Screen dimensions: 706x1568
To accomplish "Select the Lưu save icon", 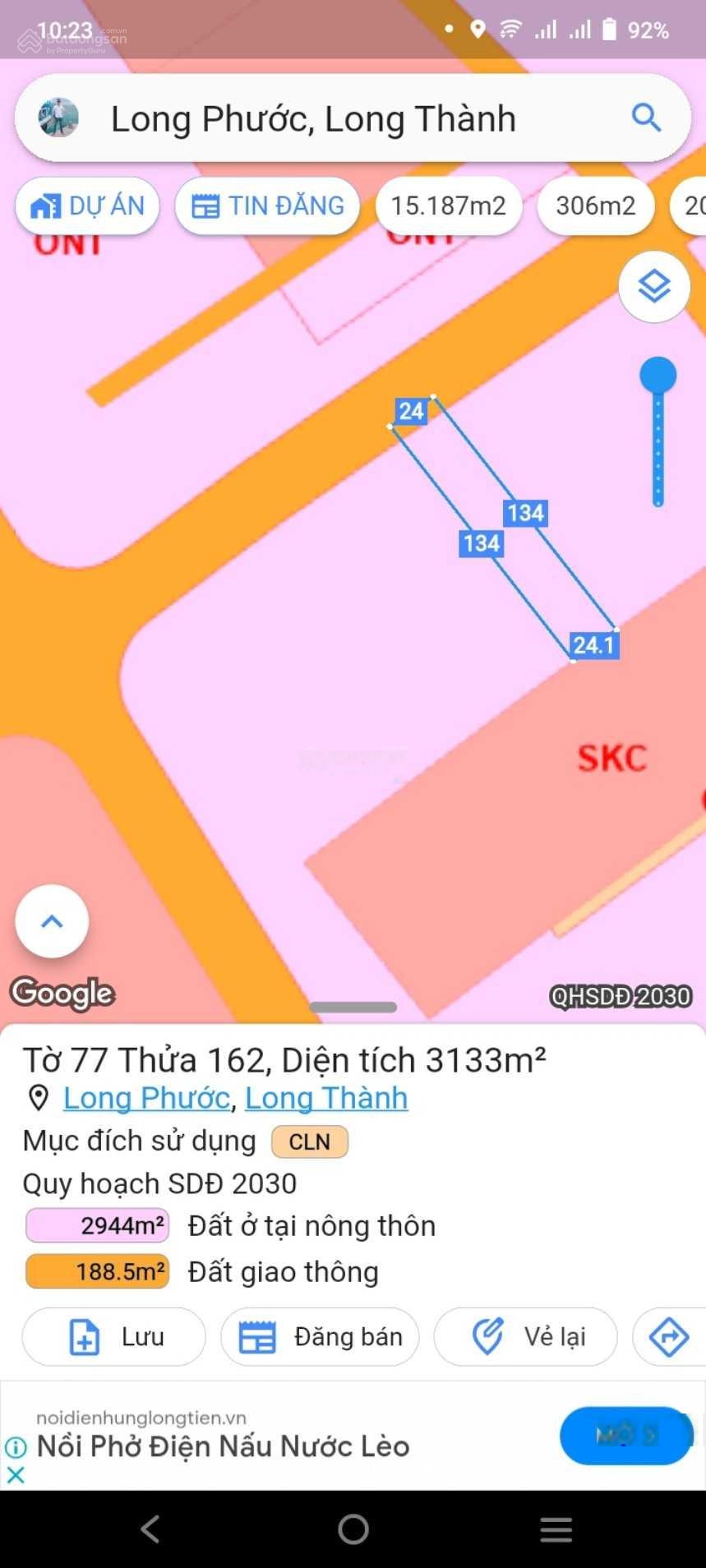I will pos(83,1336).
